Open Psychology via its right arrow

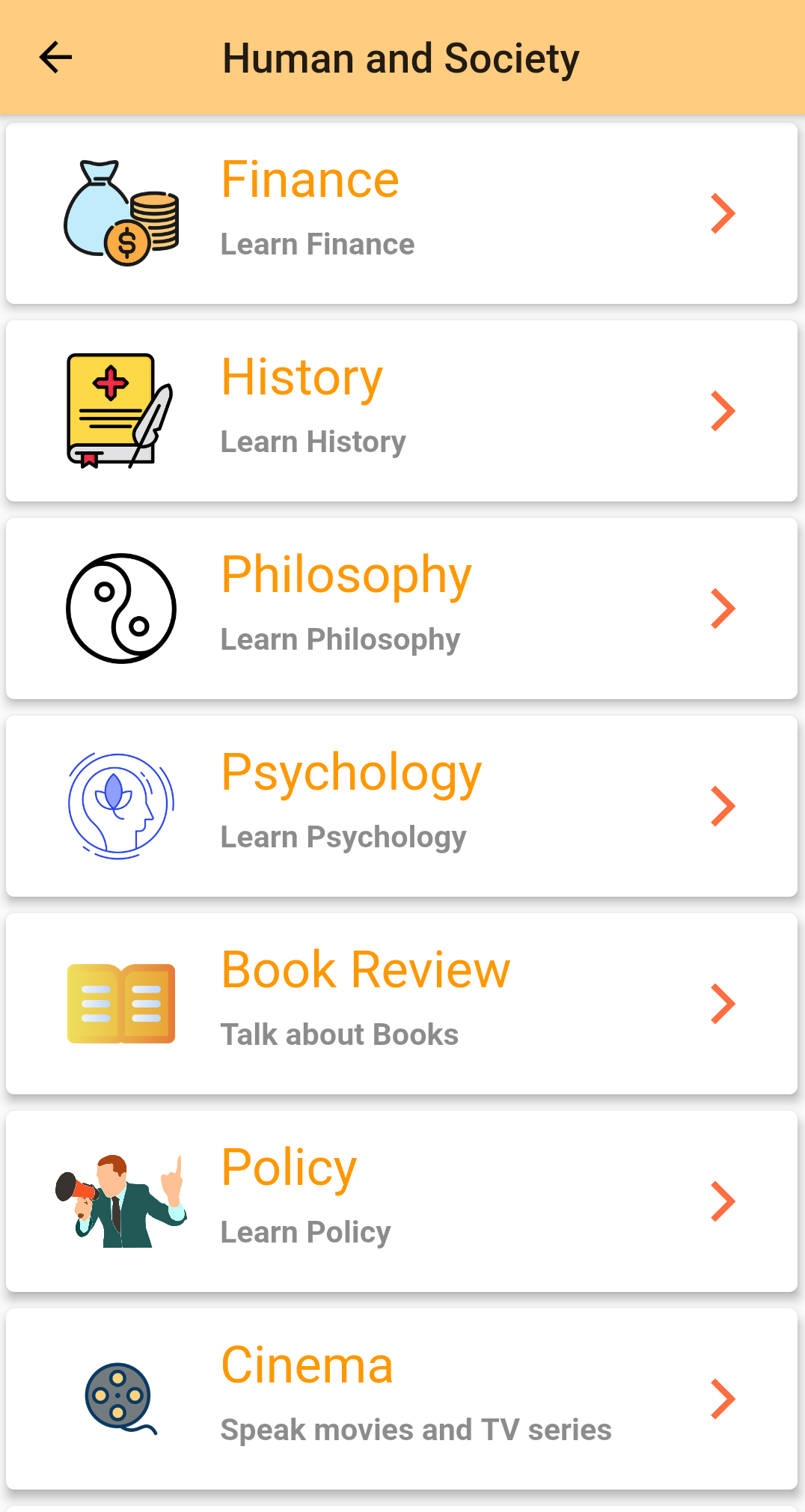tap(722, 805)
